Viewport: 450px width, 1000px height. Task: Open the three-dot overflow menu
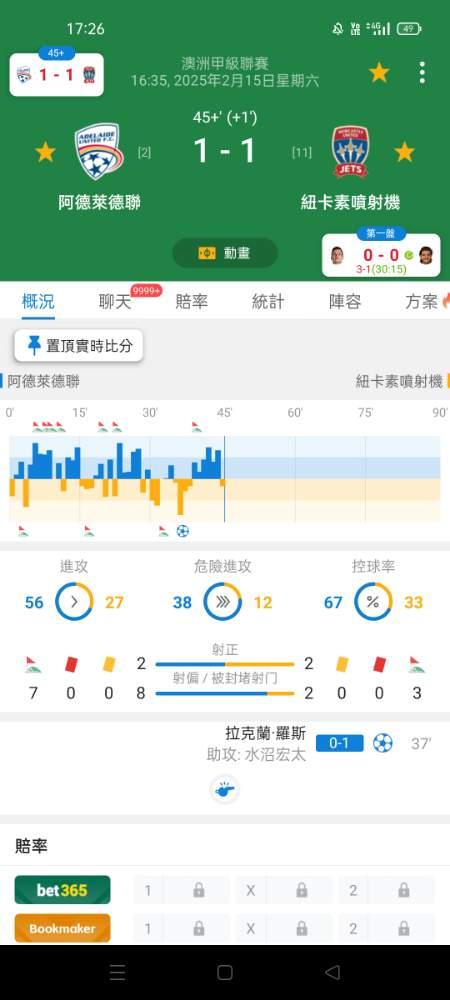(422, 73)
